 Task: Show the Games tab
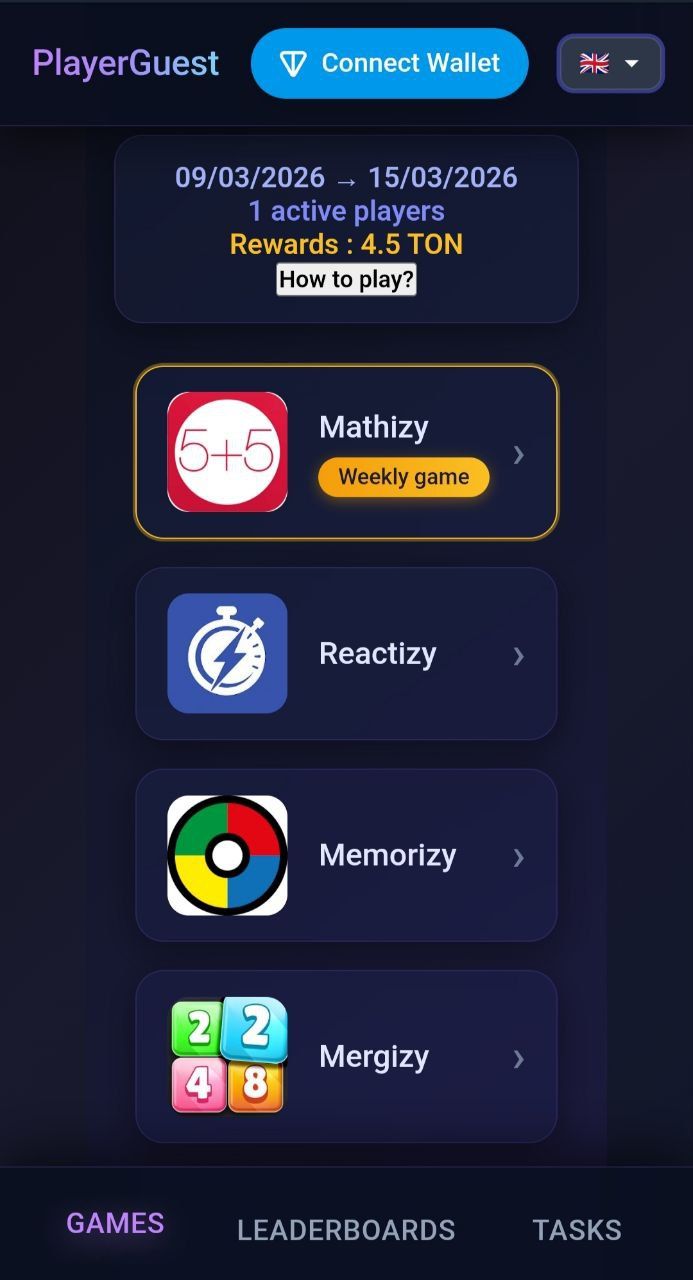[115, 1223]
